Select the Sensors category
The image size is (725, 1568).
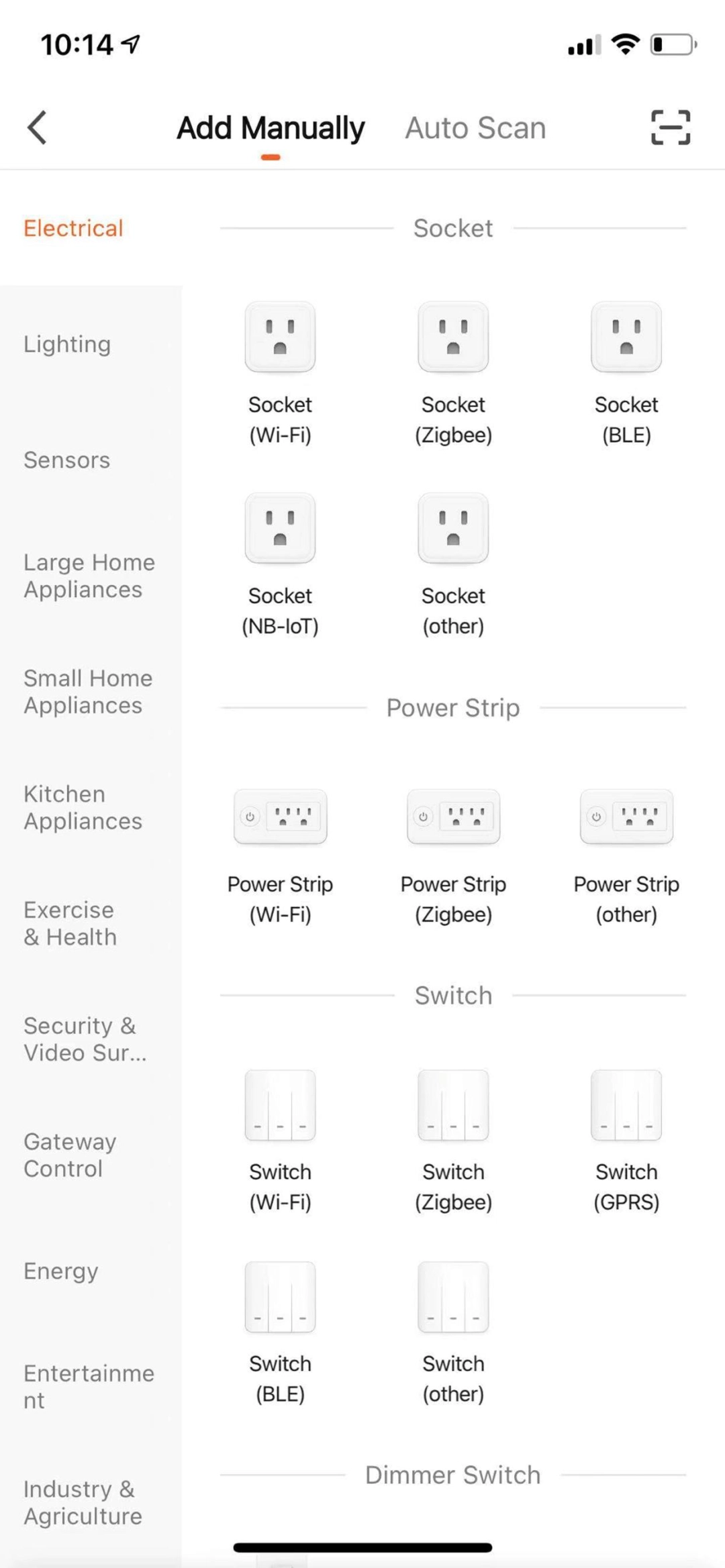67,460
